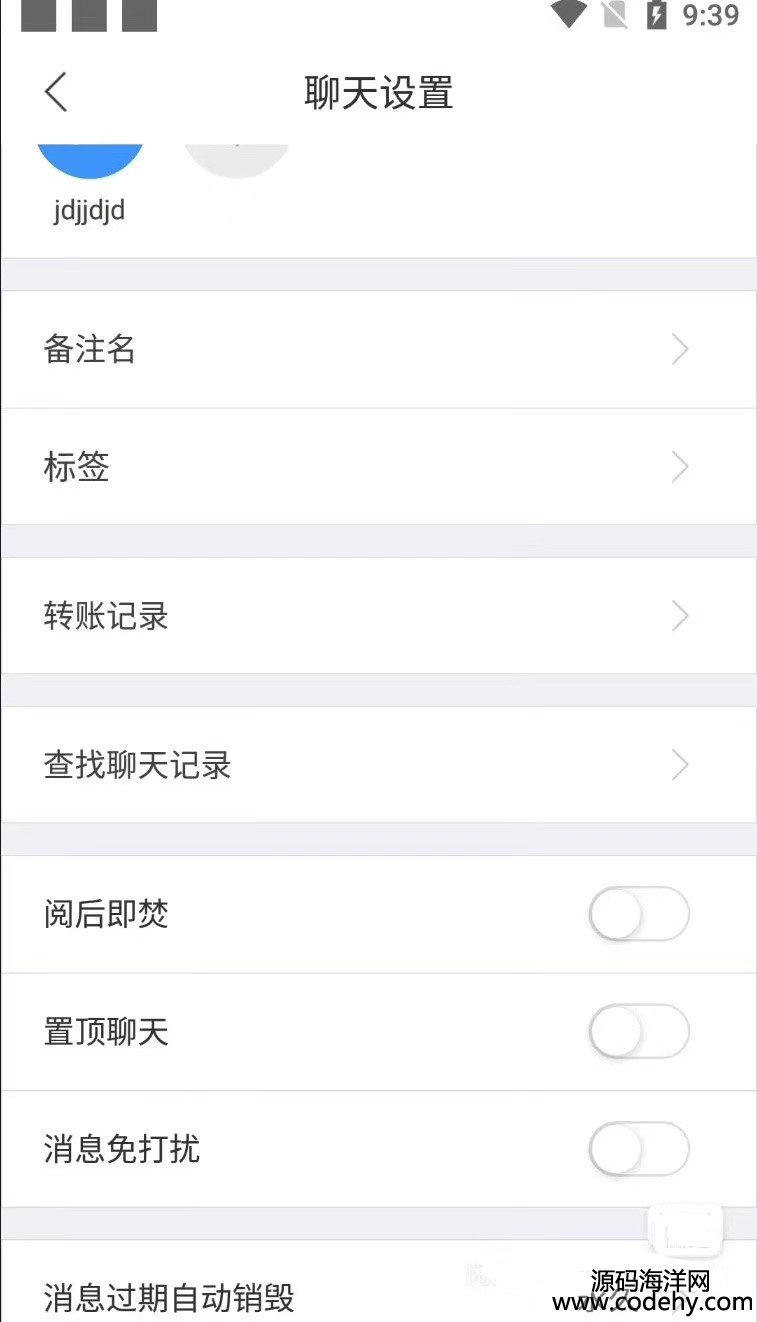Viewport: 757px width, 1322px height.
Task: View 转账记录 transfer records
Action: pyautogui.click(x=378, y=615)
